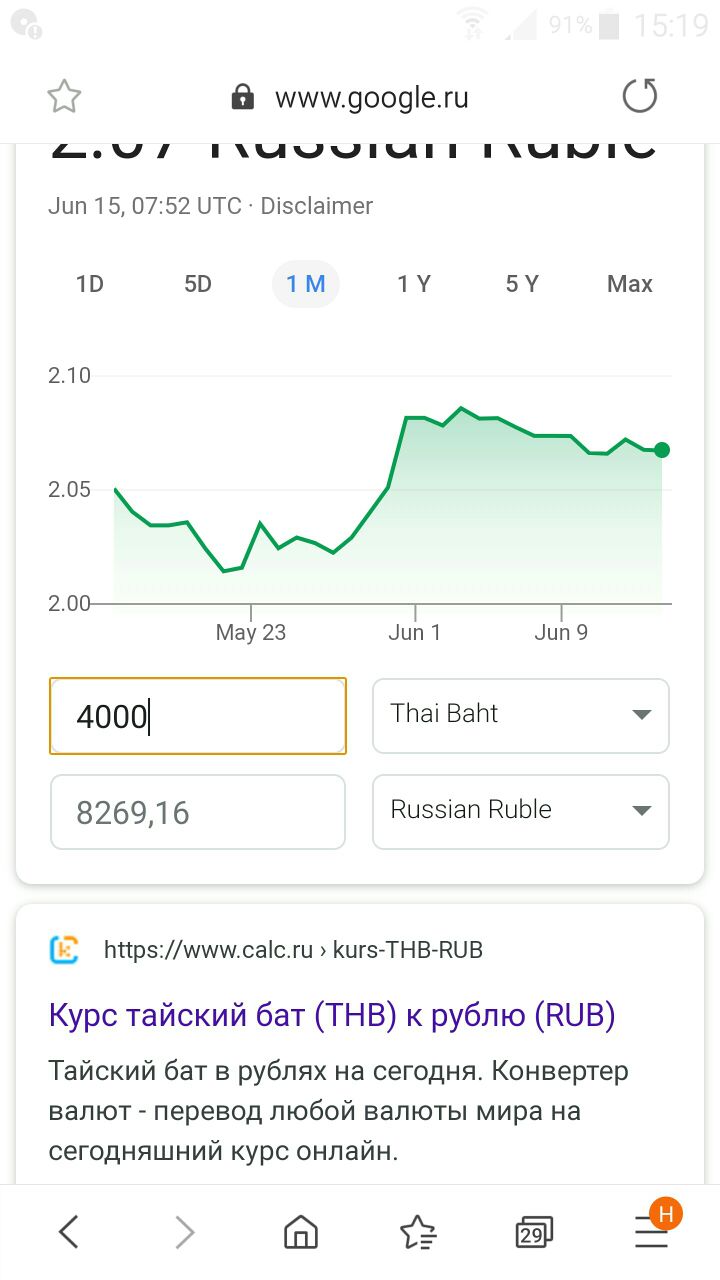The height and width of the screenshot is (1280, 720).
Task: Go back to the previous page
Action: (68, 1232)
